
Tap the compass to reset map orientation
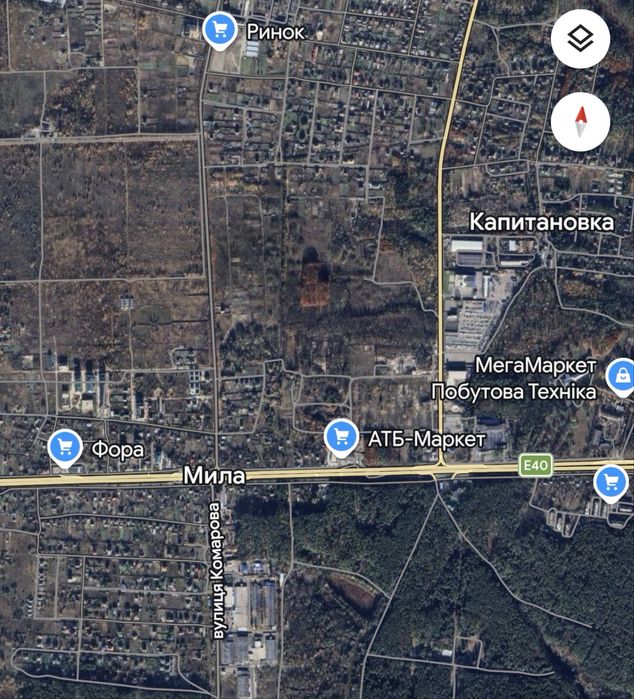580,122
